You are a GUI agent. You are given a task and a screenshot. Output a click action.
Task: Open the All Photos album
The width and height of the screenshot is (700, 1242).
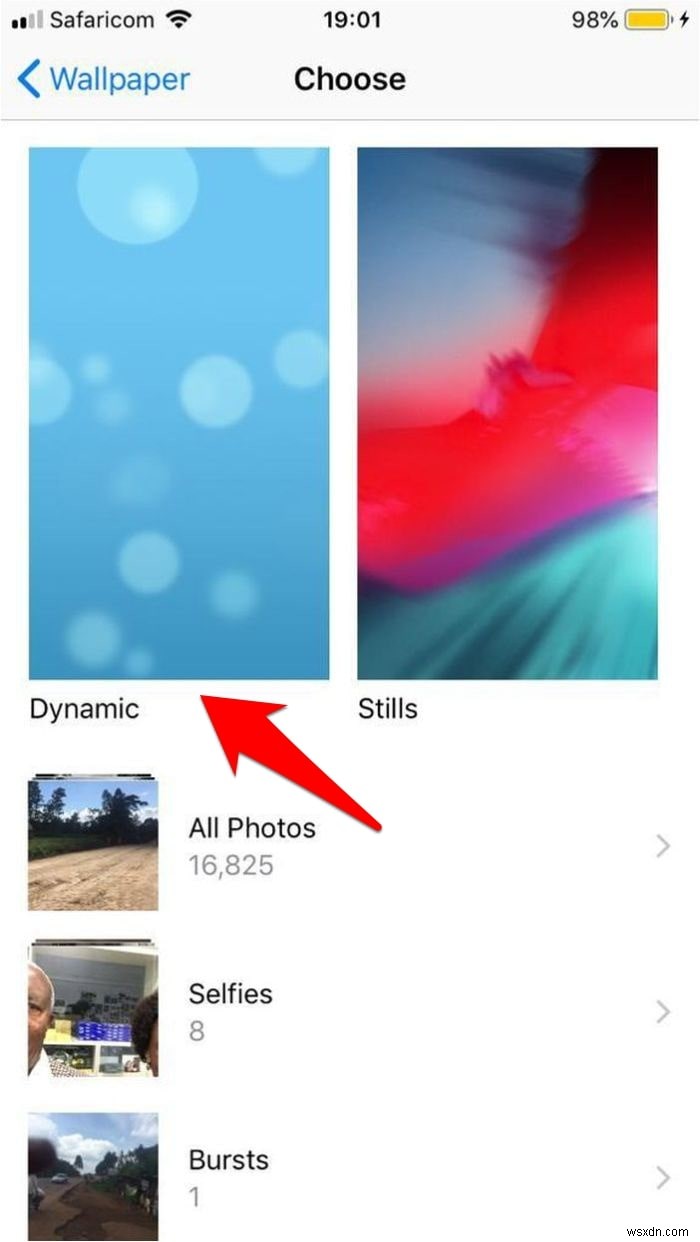pos(350,845)
